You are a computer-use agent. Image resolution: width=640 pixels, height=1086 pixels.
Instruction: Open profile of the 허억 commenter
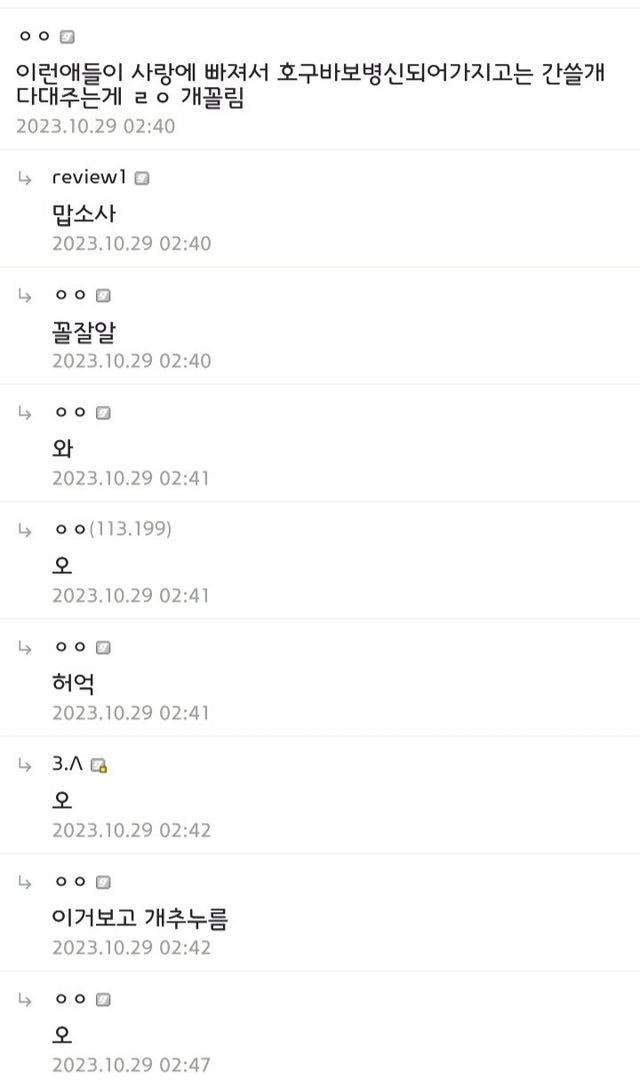click(72, 648)
